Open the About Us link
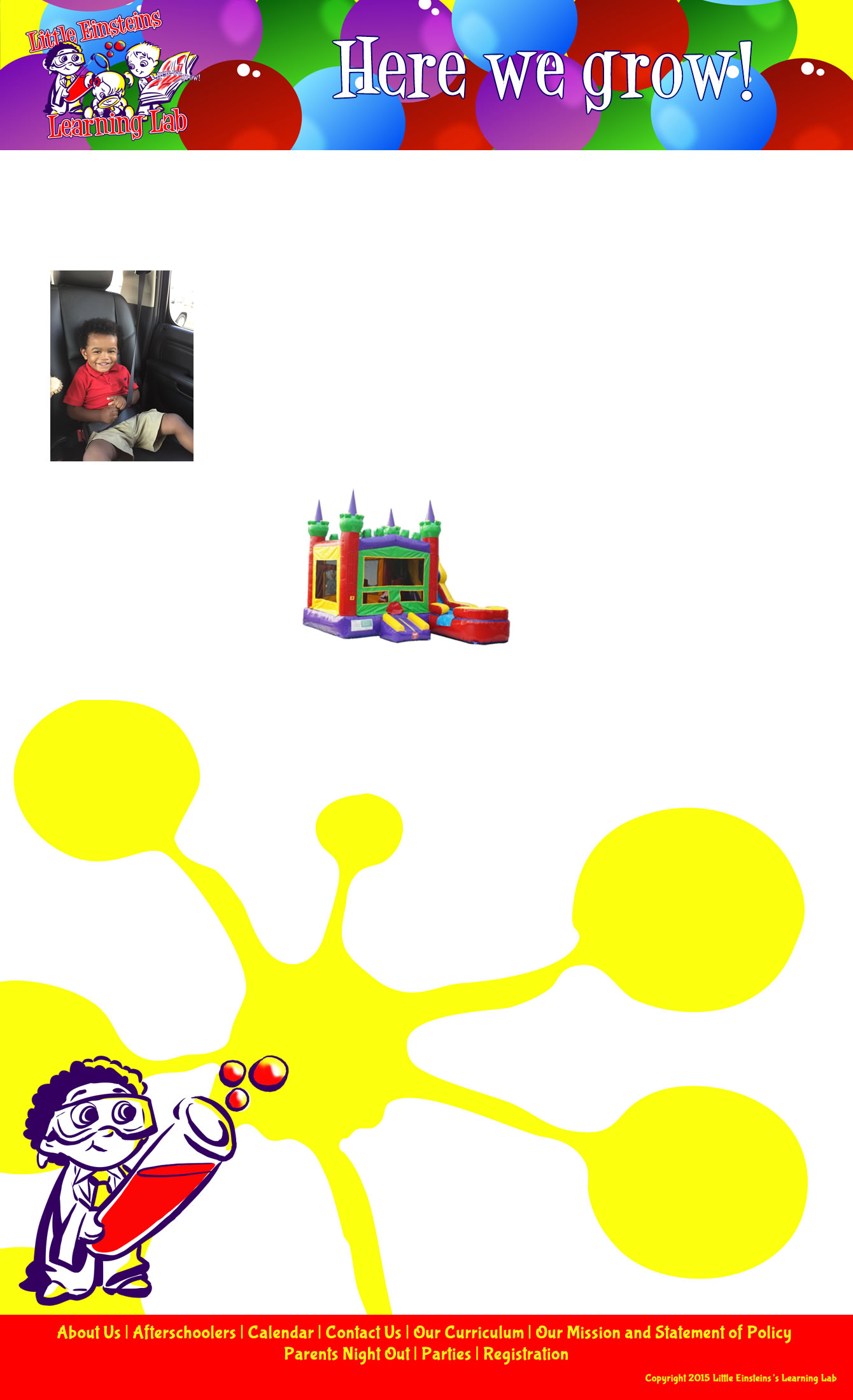The width and height of the screenshot is (853, 1400). tap(88, 1333)
